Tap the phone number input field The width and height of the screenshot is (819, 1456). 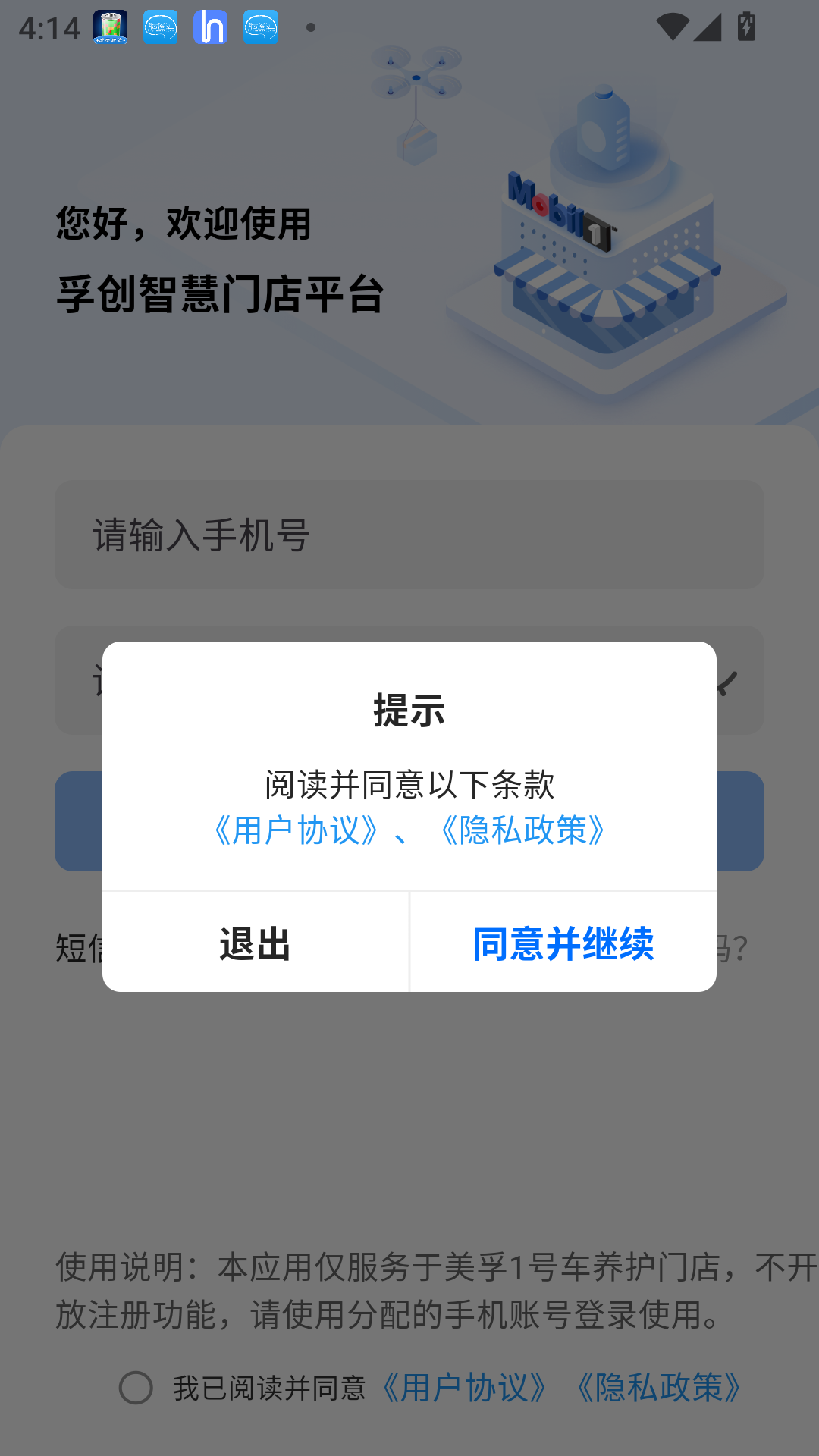pyautogui.click(x=409, y=533)
